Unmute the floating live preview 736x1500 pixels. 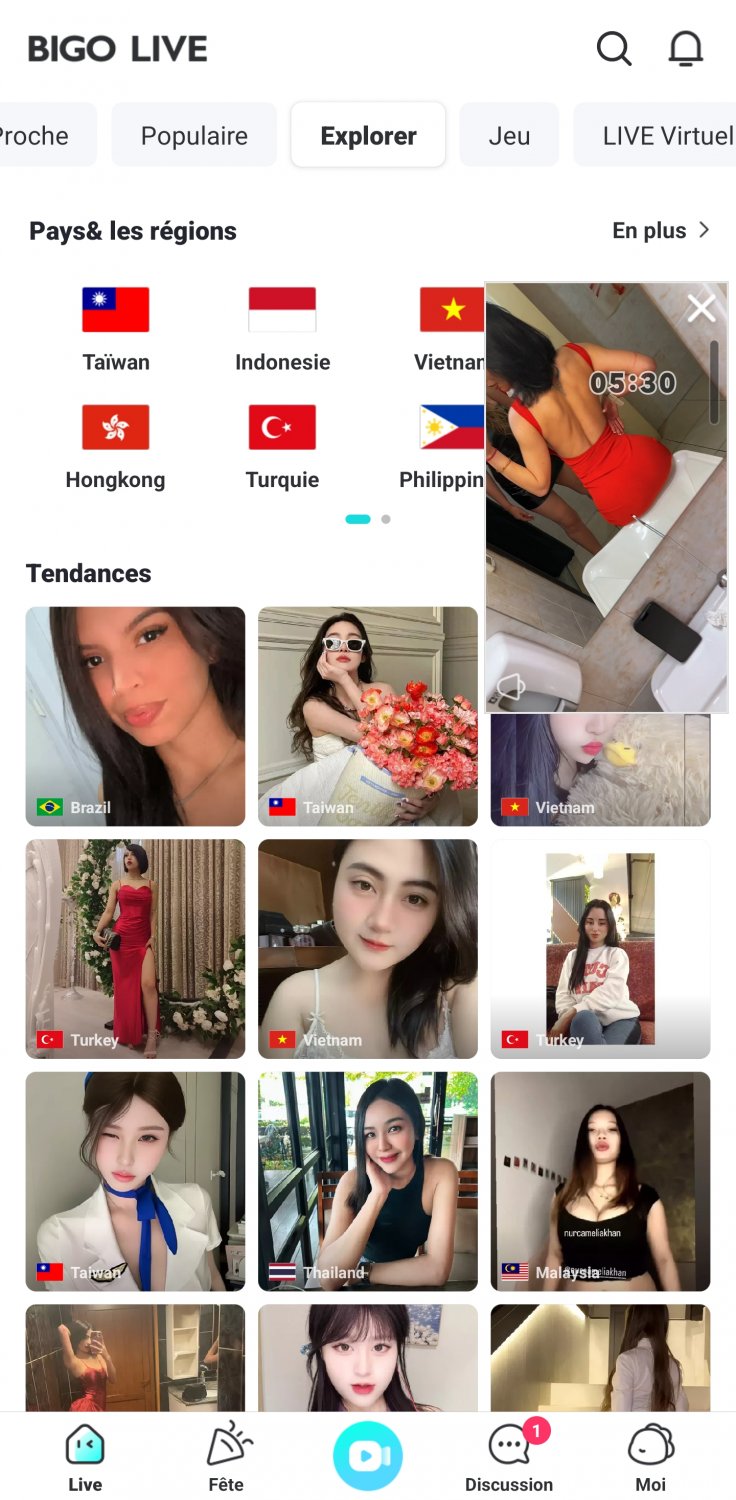coord(511,687)
